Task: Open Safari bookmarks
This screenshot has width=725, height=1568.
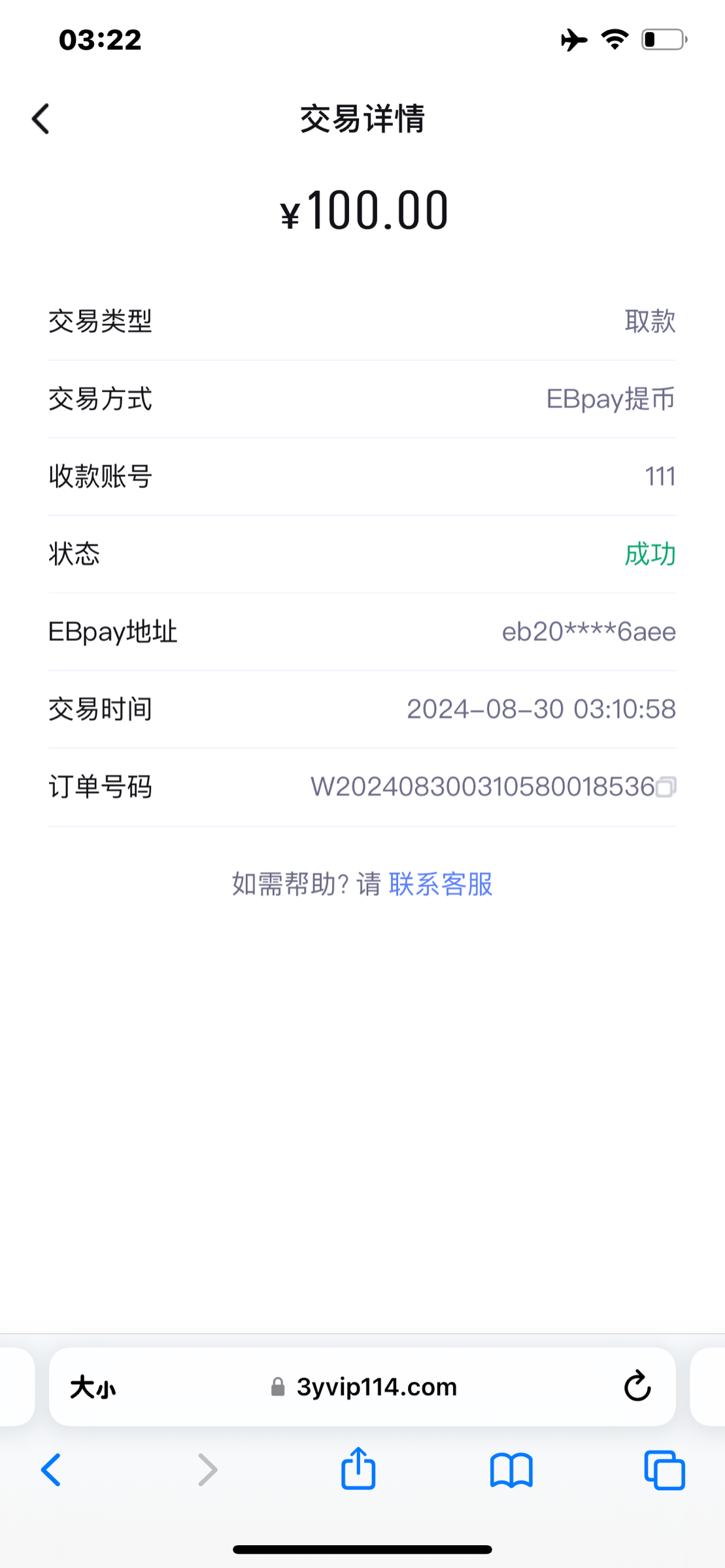Action: 511,1470
